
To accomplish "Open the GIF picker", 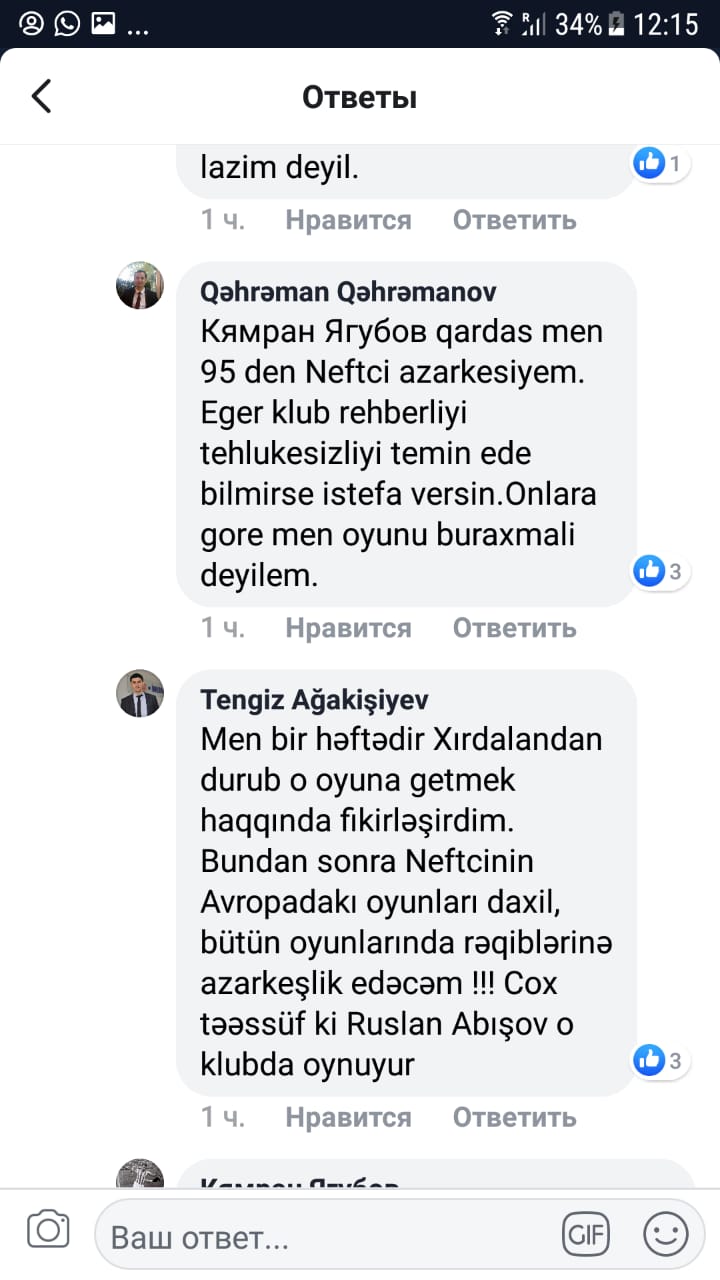I will pos(585,1235).
